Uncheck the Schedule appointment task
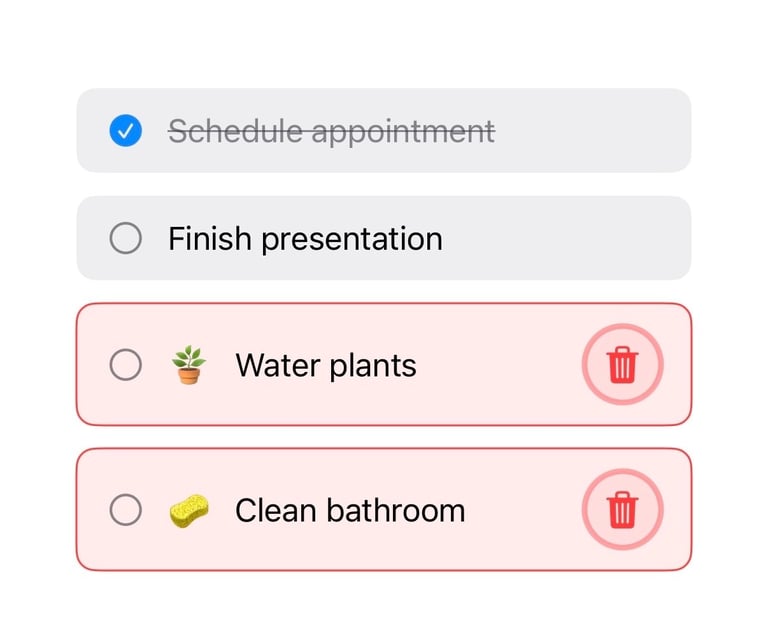768x644 pixels. pos(125,130)
